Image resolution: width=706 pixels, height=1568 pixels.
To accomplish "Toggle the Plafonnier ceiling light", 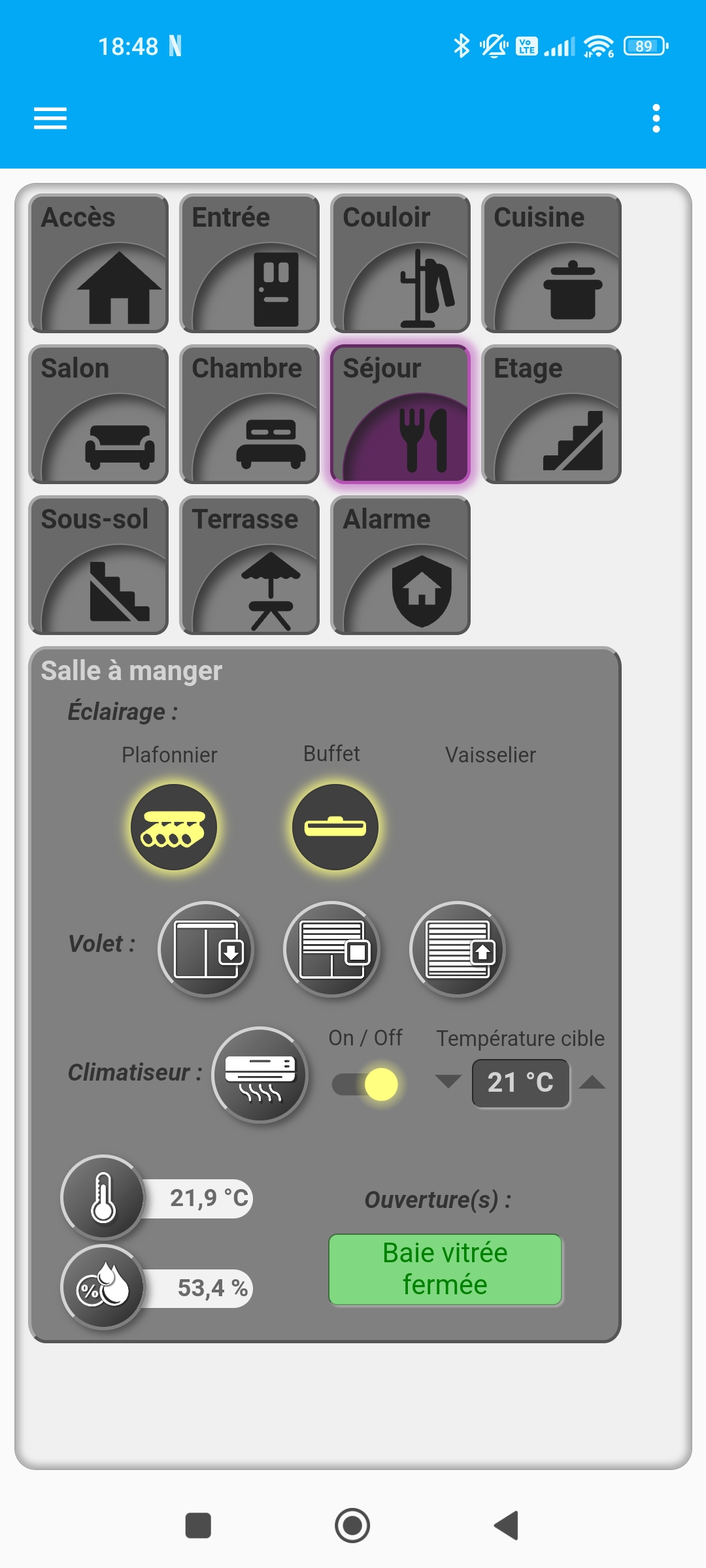I will 174,827.
